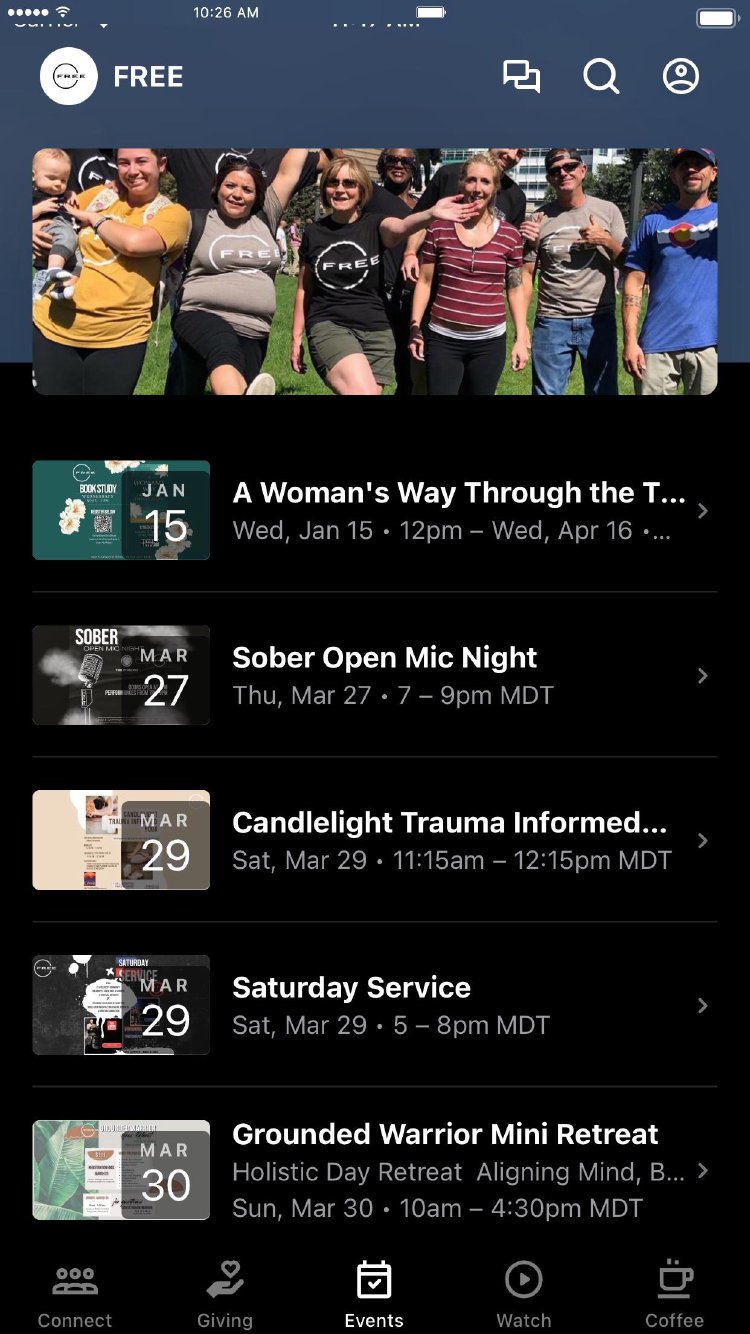Image resolution: width=750 pixels, height=1334 pixels.
Task: View the Sober Open Mic Night event
Action: [x=375, y=675]
